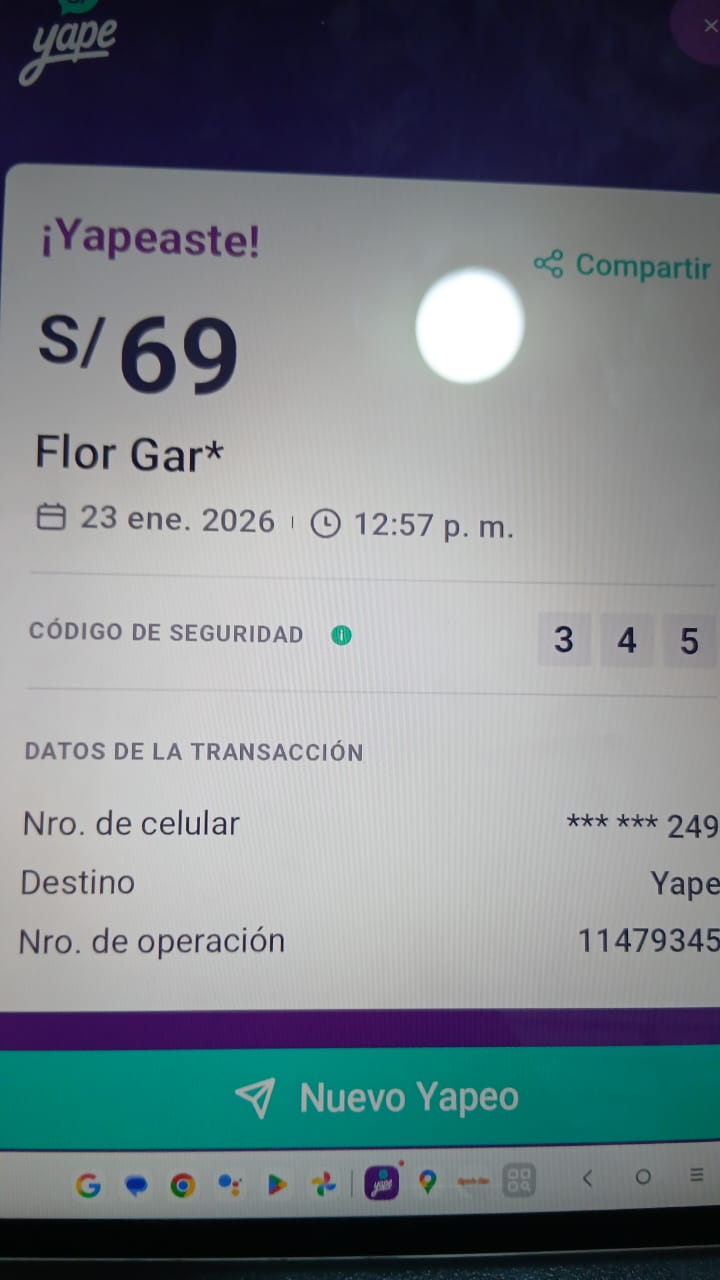Go back with the system back button
Image resolution: width=720 pixels, height=1280 pixels.
click(x=588, y=1178)
